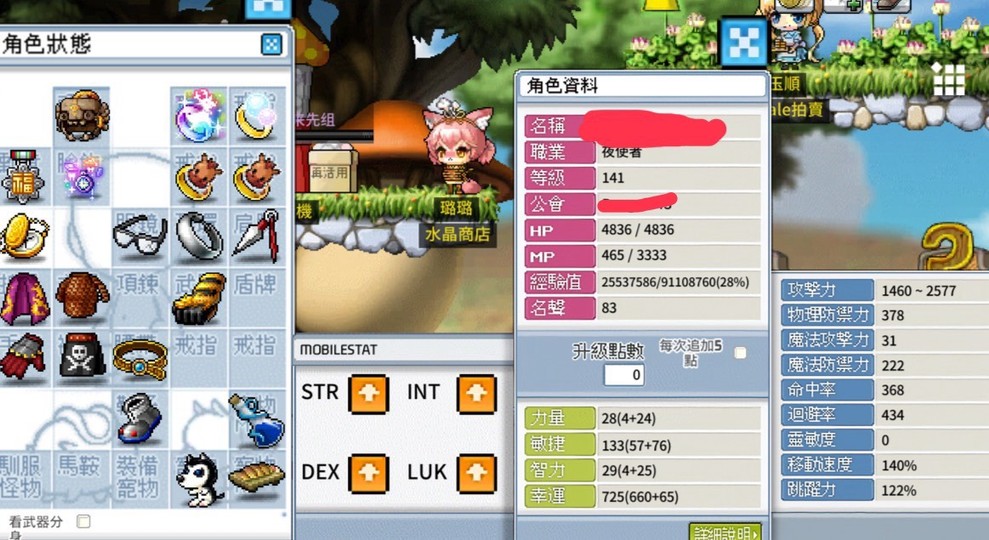Open the 詳細說明 button
Image resolution: width=989 pixels, height=540 pixels.
click(725, 531)
